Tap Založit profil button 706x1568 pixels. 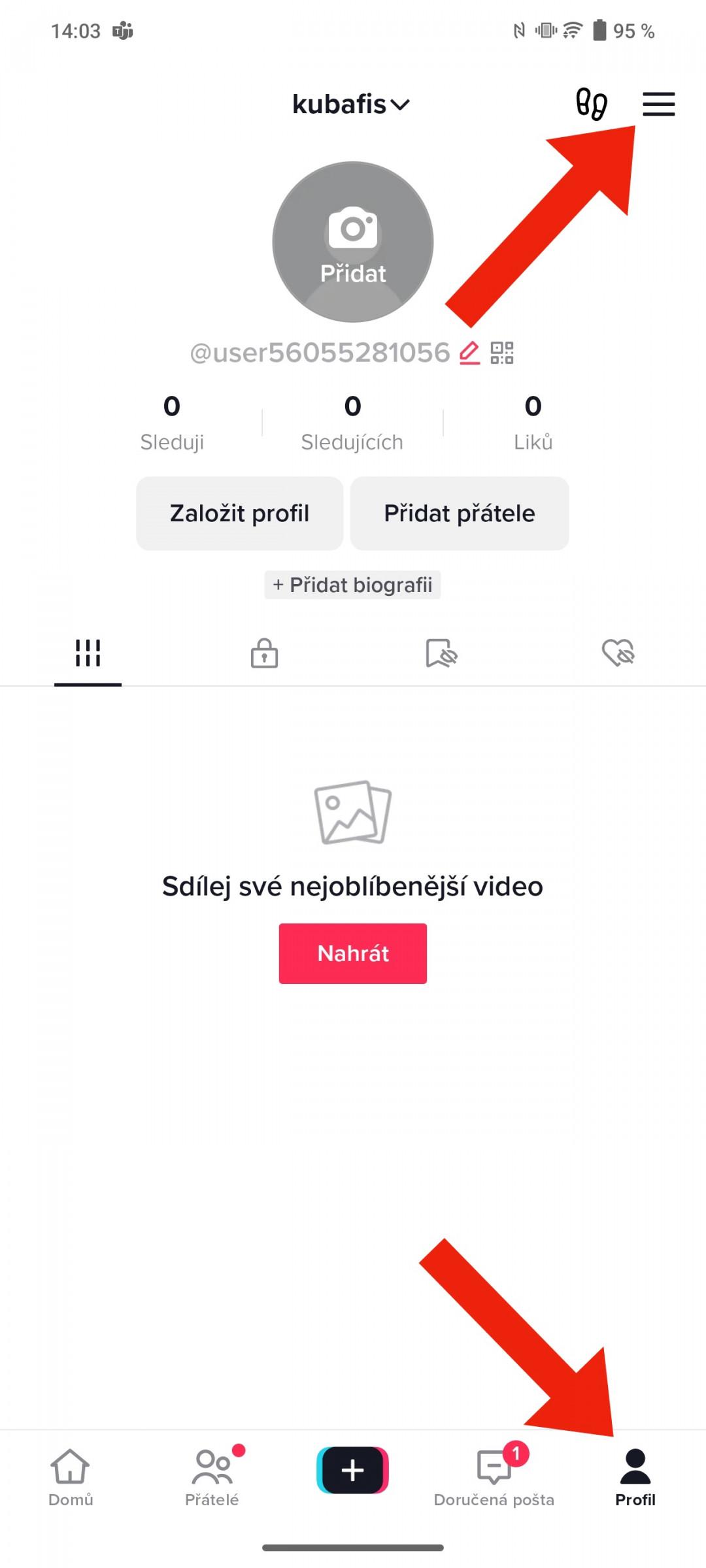tap(239, 514)
